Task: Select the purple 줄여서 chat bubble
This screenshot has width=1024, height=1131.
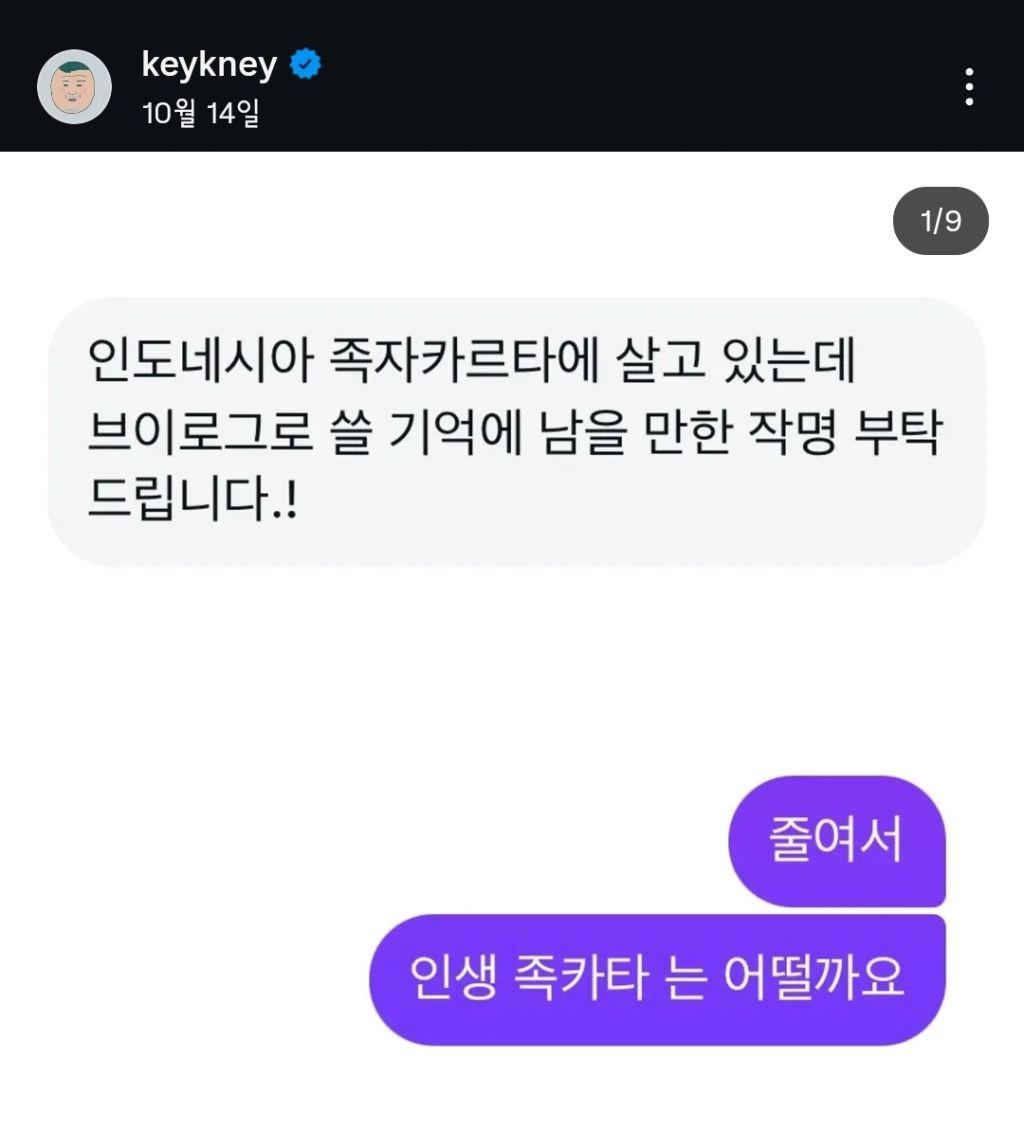Action: 838,841
